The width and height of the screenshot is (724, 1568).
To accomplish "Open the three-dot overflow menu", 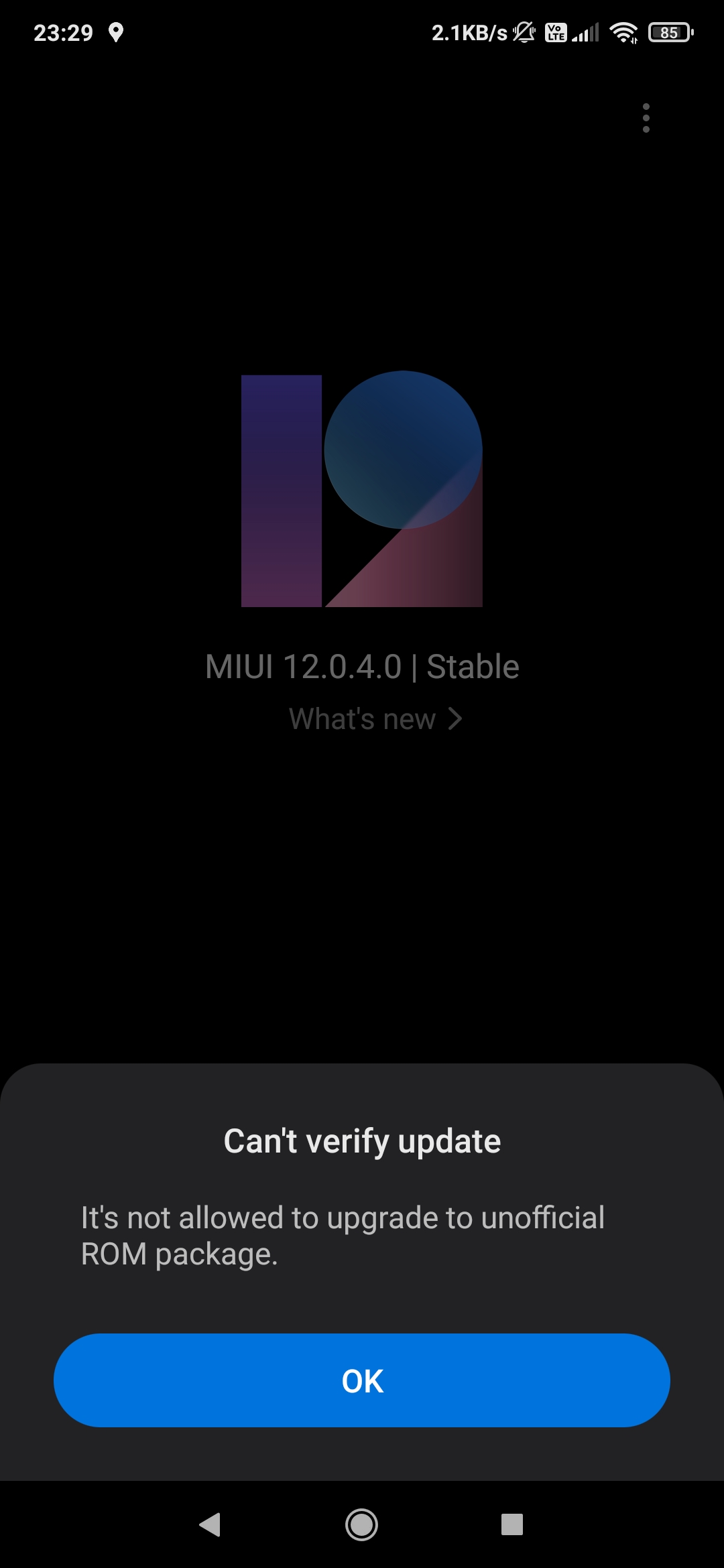I will point(646,118).
